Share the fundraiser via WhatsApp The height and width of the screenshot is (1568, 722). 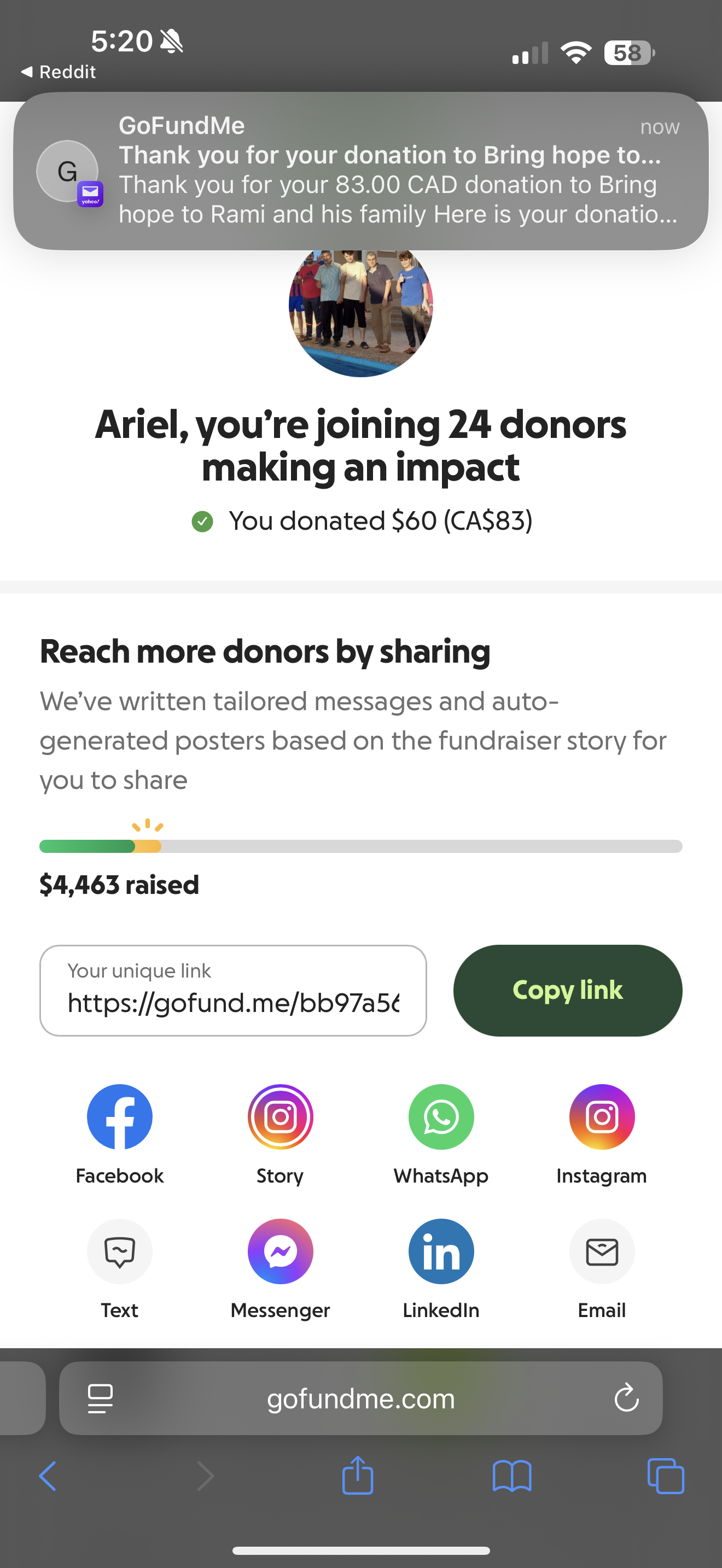[441, 1117]
